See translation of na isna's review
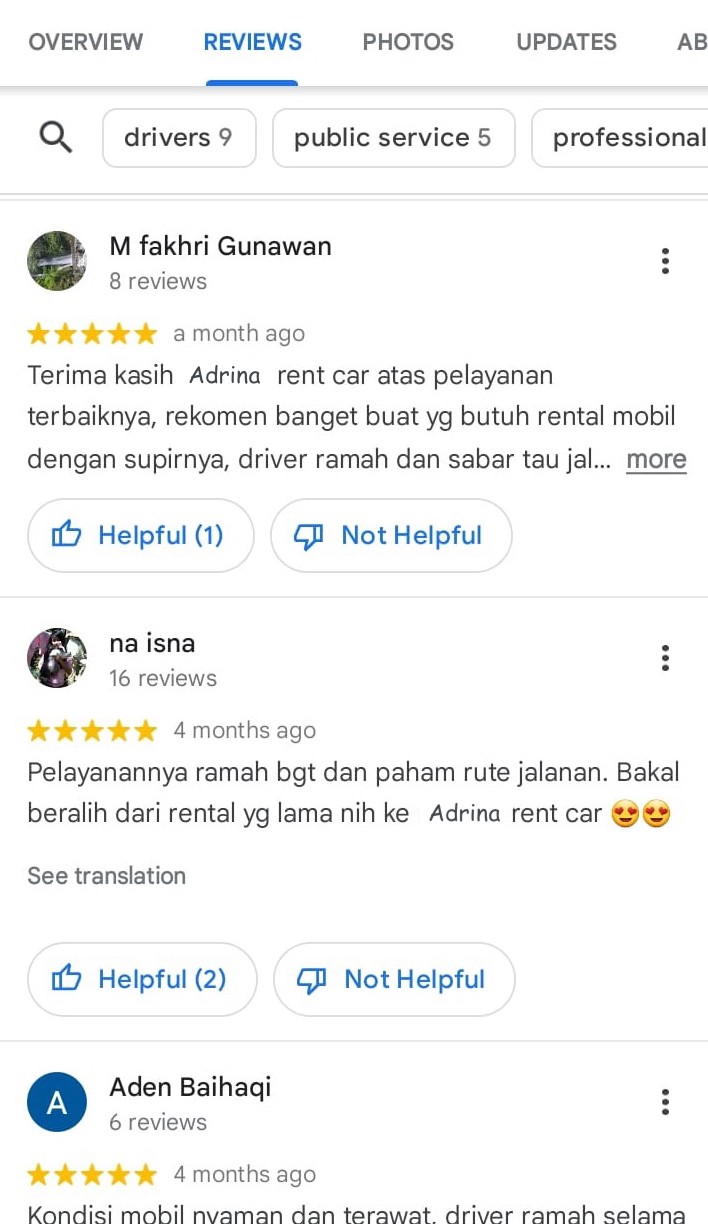708x1224 pixels. (106, 876)
